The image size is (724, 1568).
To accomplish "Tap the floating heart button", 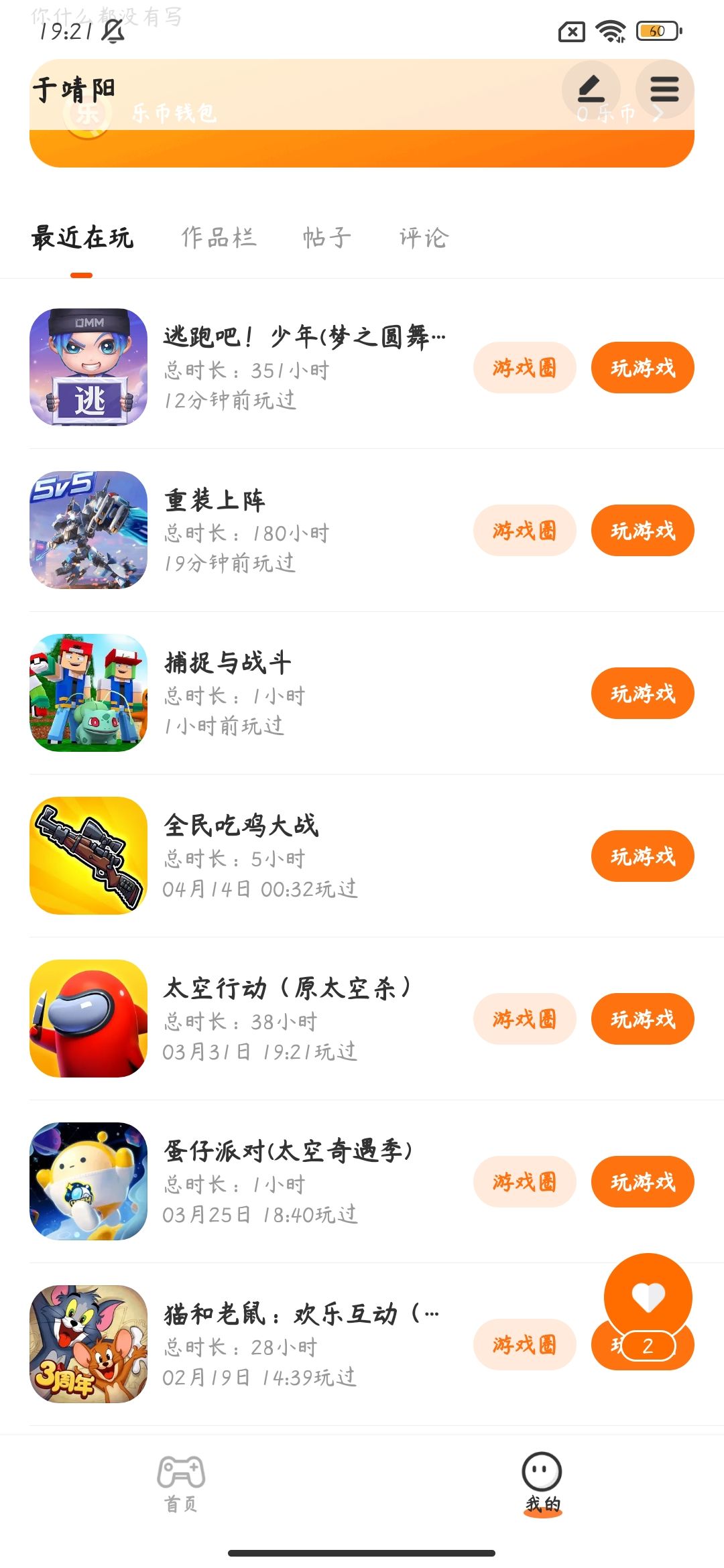I will coord(648,1297).
